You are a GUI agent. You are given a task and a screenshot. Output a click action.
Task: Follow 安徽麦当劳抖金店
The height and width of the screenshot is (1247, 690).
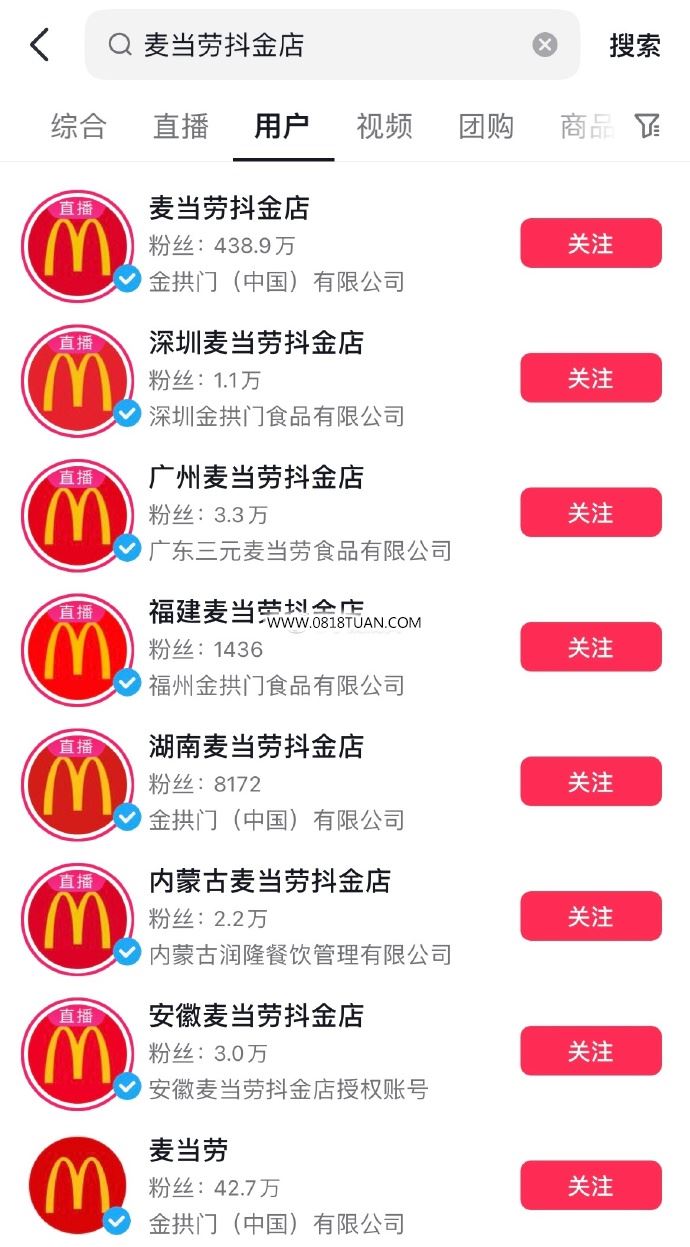tap(591, 1051)
